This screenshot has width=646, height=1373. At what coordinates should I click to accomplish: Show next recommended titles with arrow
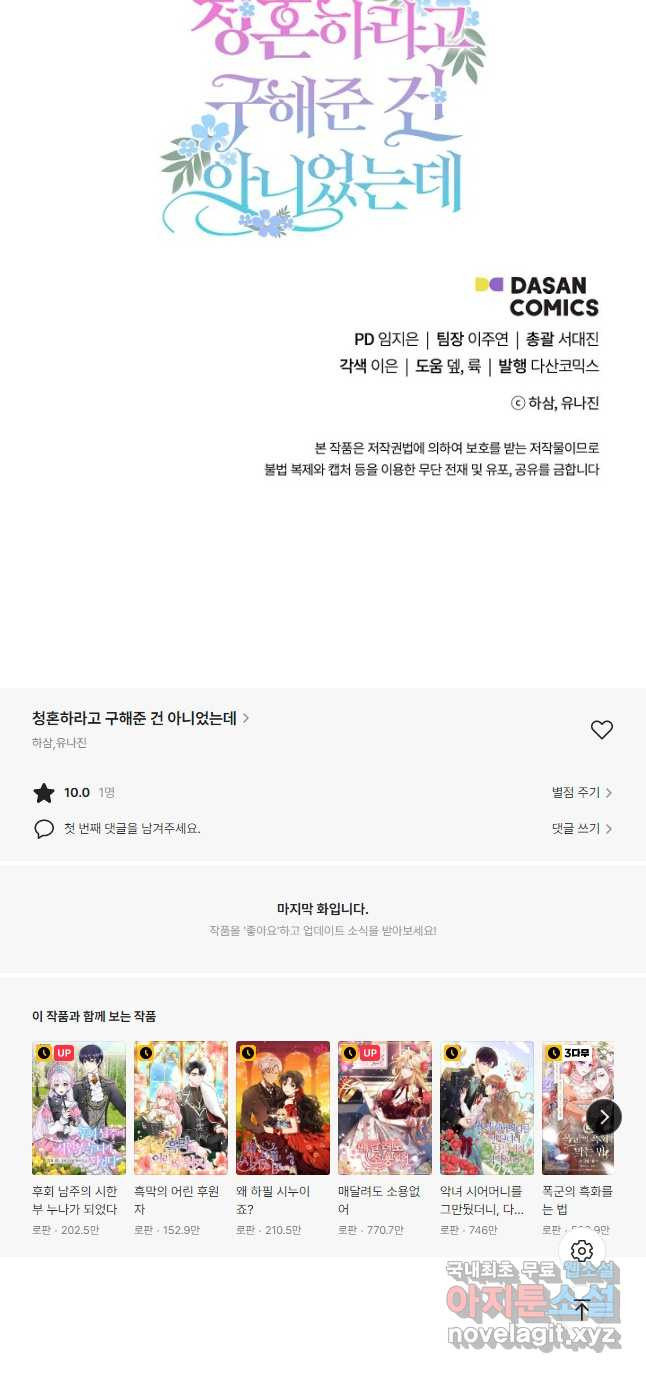604,1117
